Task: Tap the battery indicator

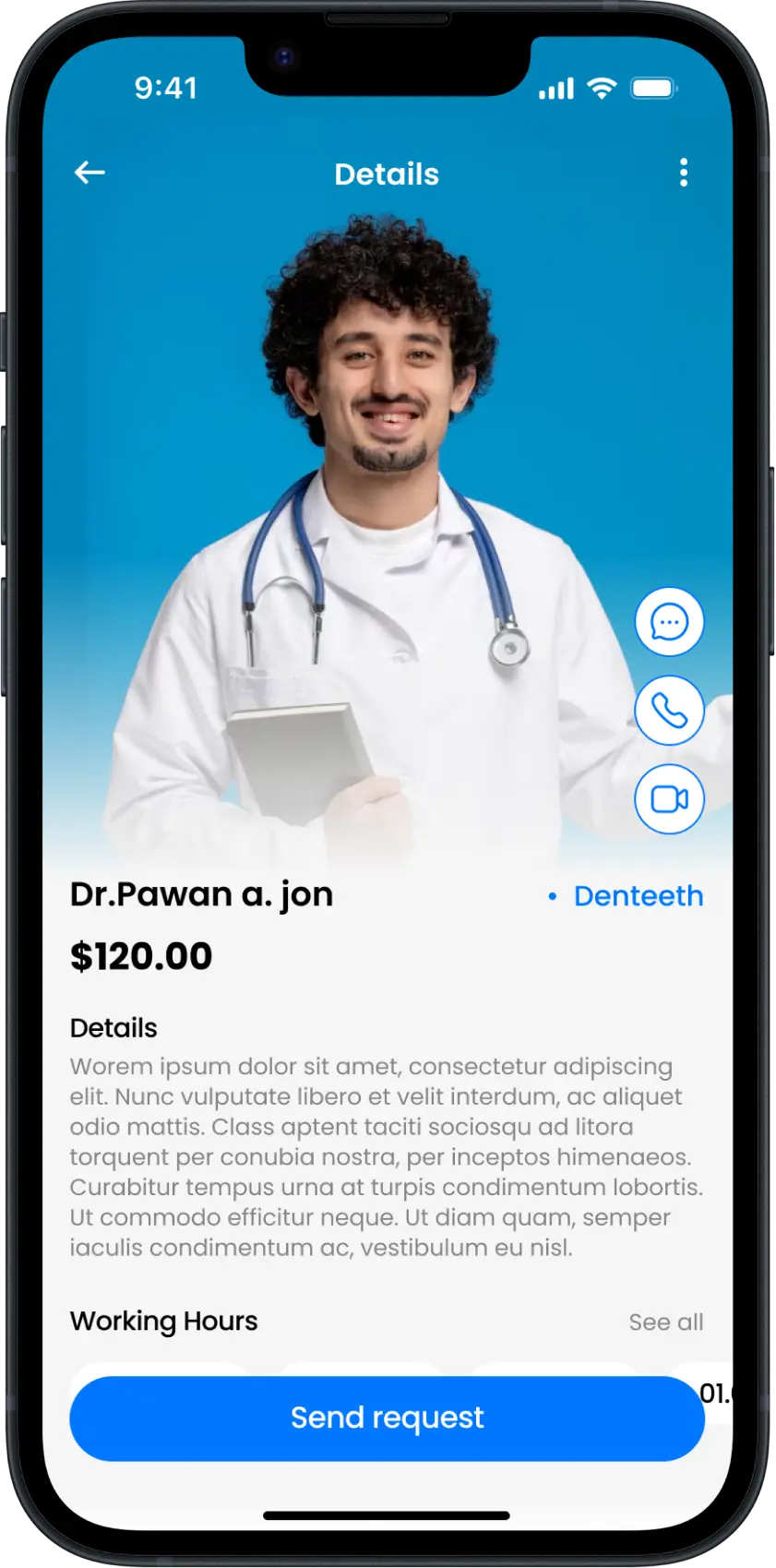Action: (x=652, y=88)
